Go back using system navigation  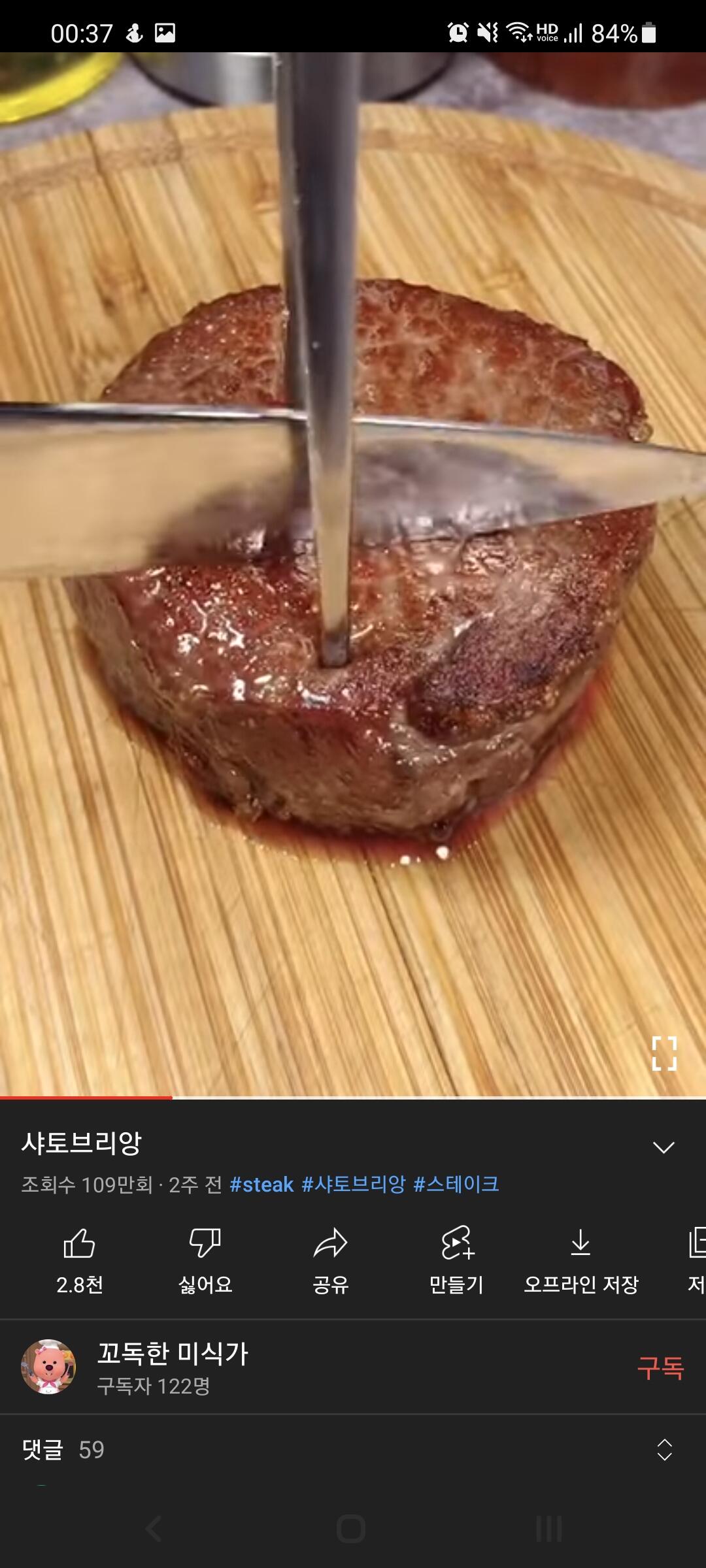click(x=154, y=1529)
